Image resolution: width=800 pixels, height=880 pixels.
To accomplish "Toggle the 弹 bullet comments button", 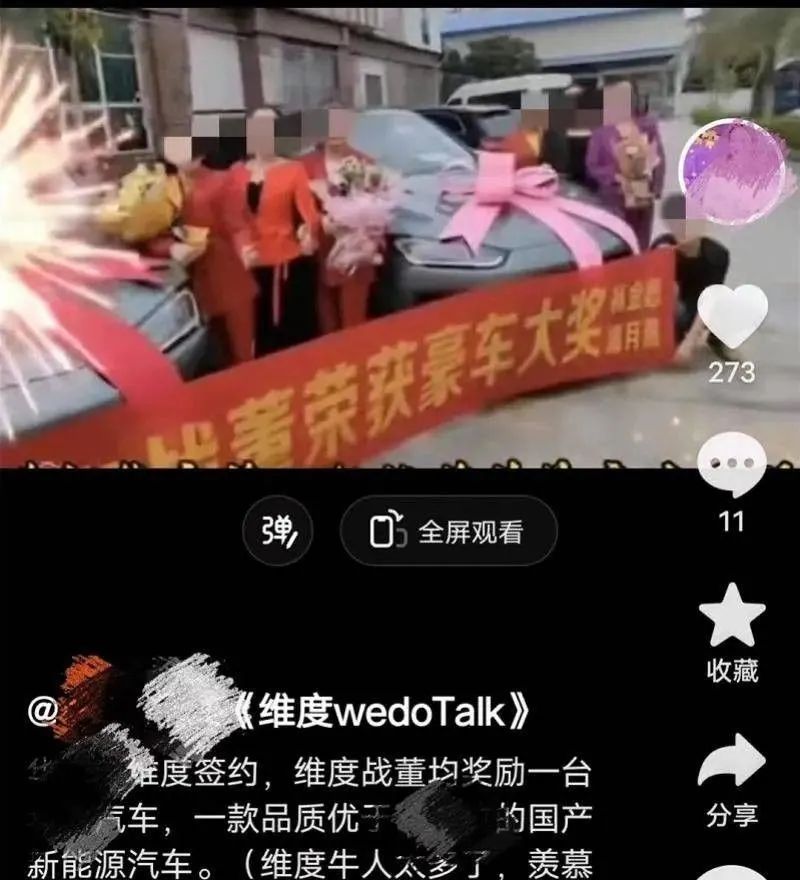I will point(279,531).
